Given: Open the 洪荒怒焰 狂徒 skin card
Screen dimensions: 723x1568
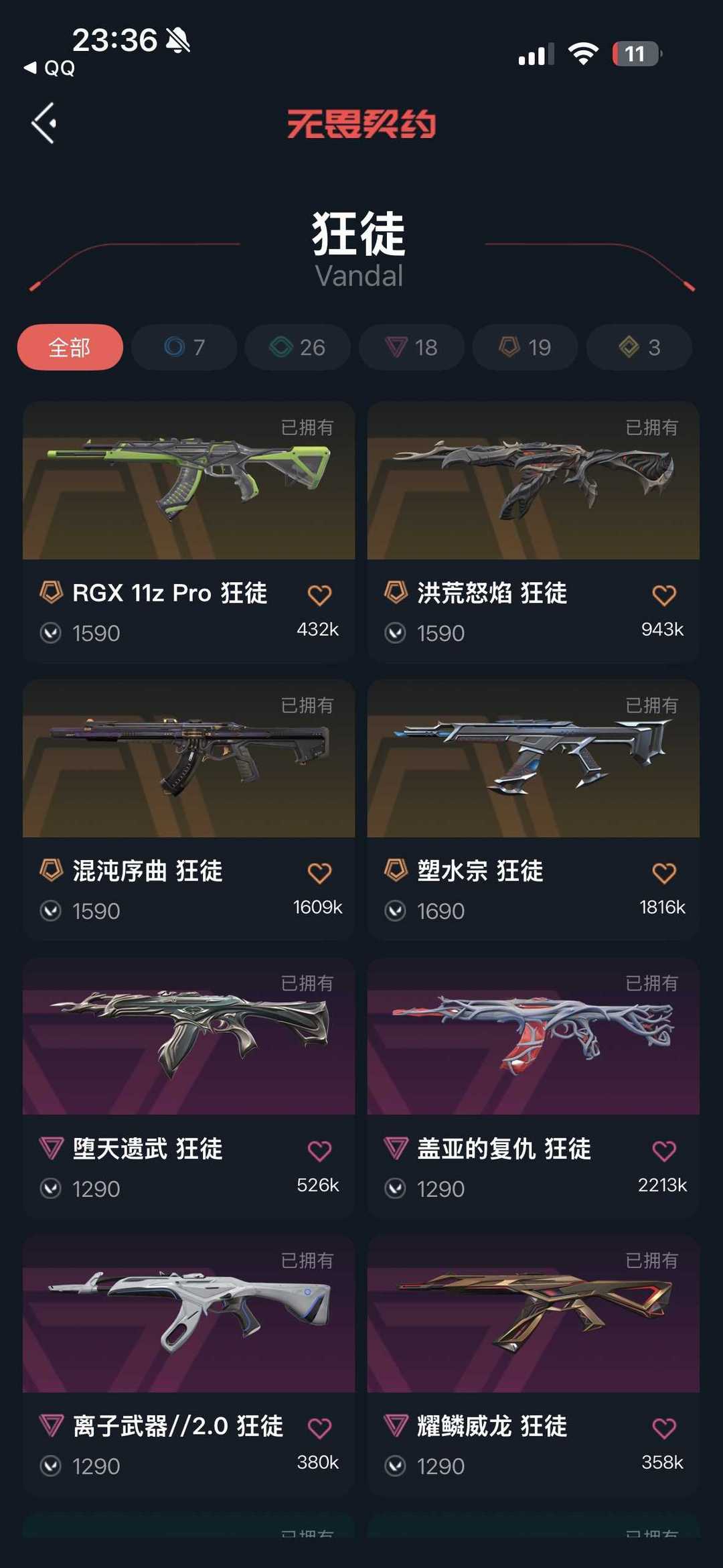Looking at the screenshot, I should [x=533, y=481].
